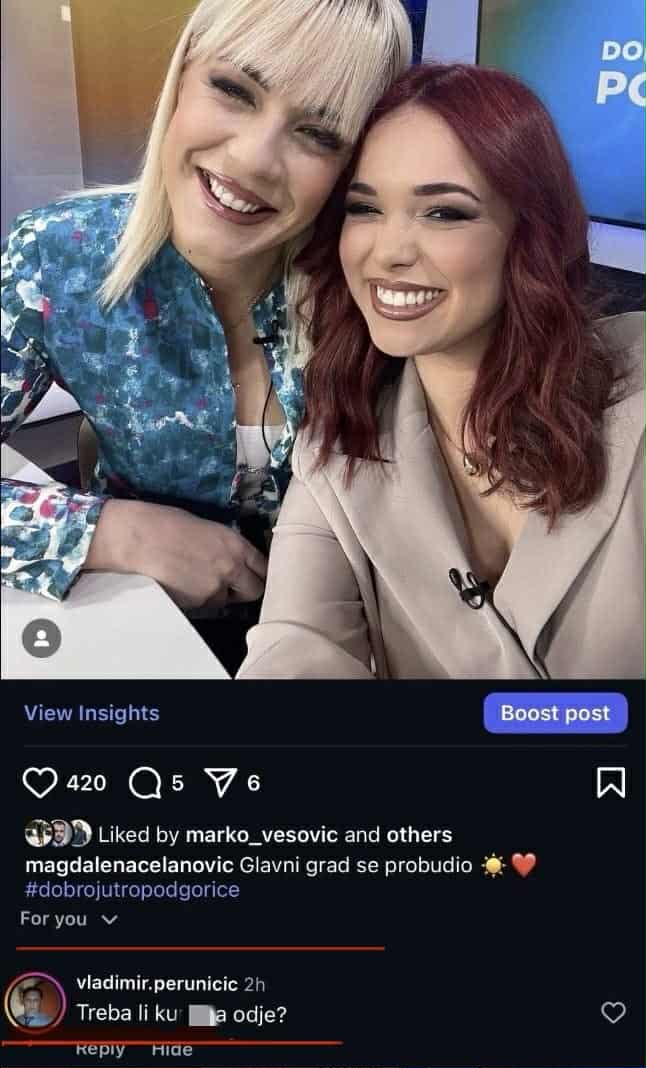Tap the Boost post button
646x1068 pixels.
(555, 713)
